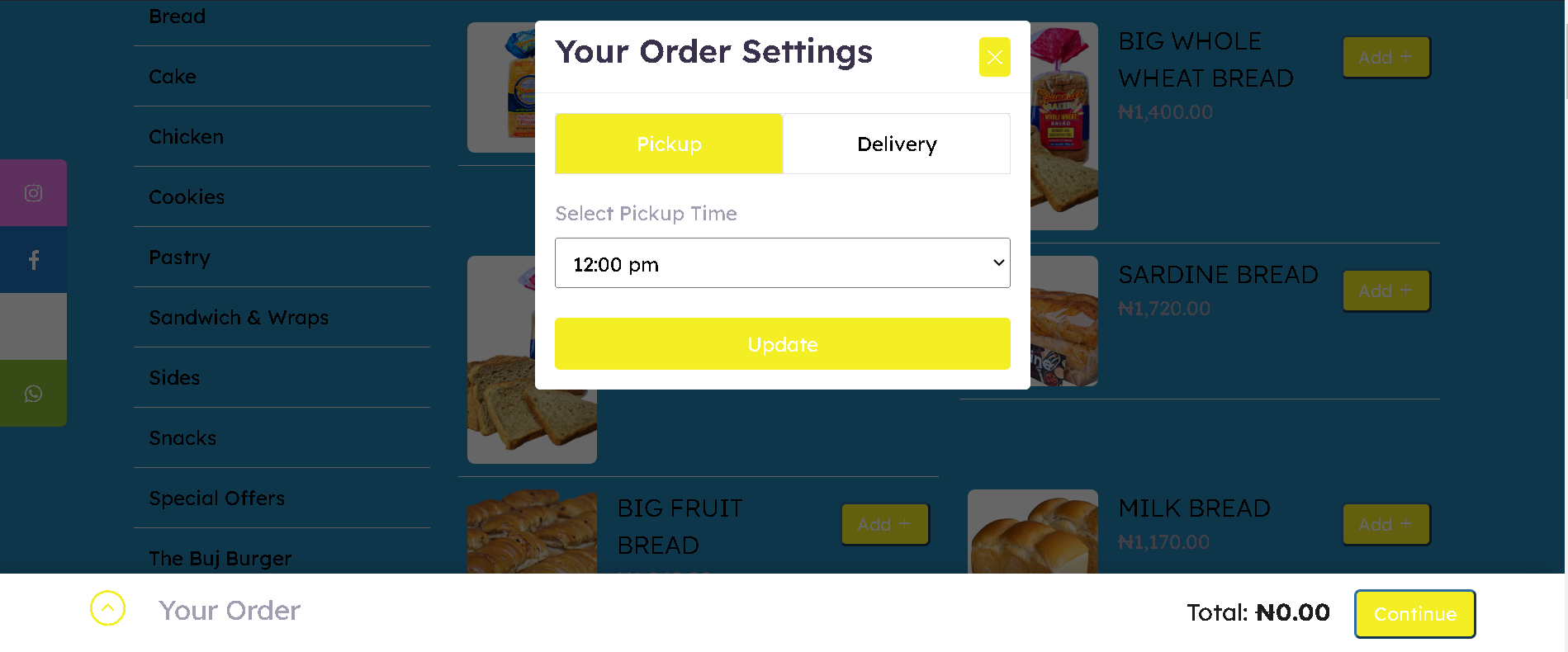Open the Pastry category
1568x652 pixels.
click(179, 257)
